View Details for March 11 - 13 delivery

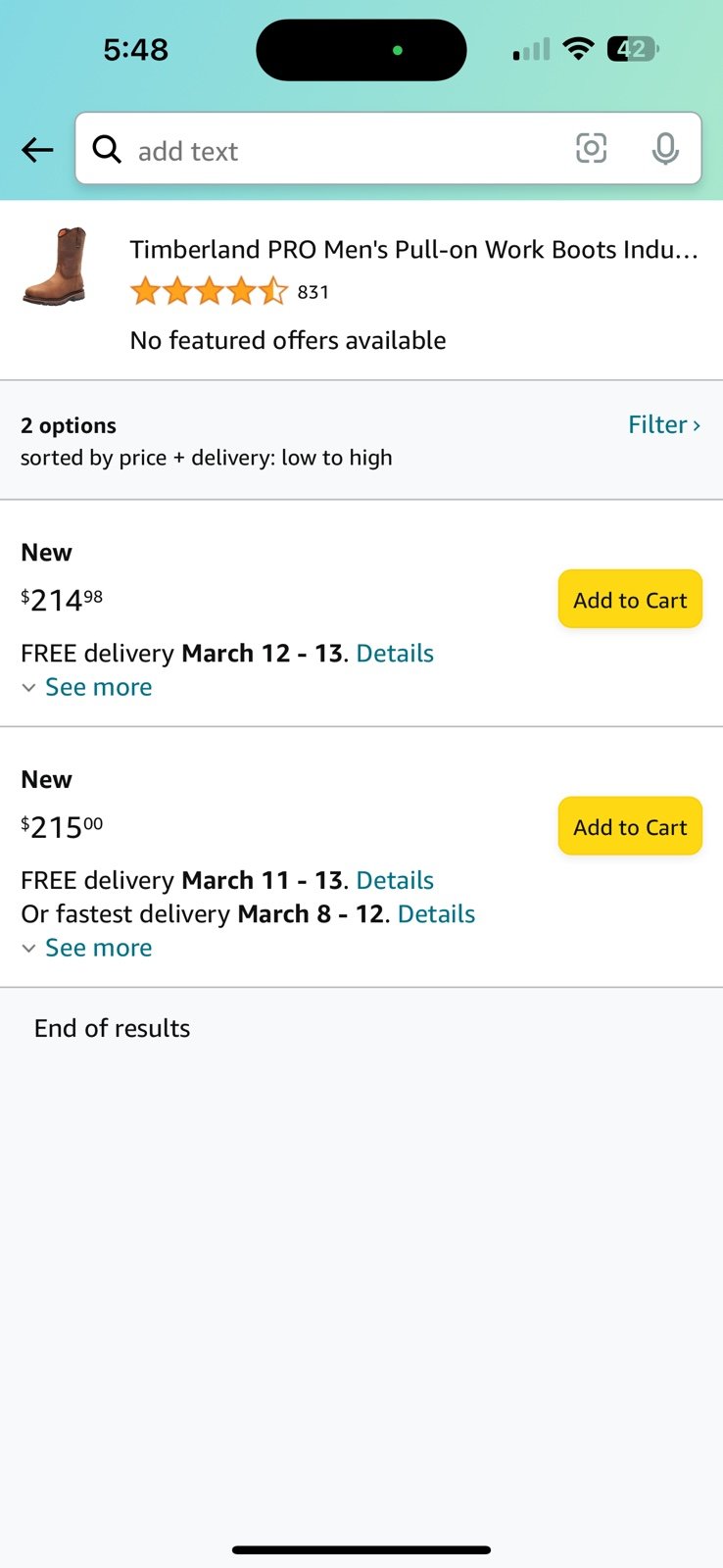coord(395,881)
